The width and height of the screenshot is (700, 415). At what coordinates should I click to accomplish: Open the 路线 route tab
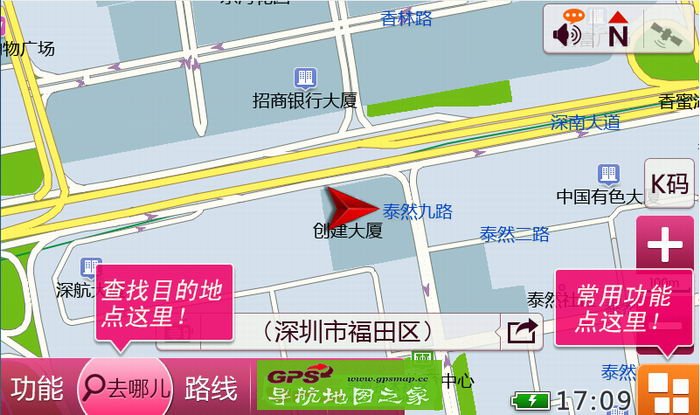click(x=209, y=388)
